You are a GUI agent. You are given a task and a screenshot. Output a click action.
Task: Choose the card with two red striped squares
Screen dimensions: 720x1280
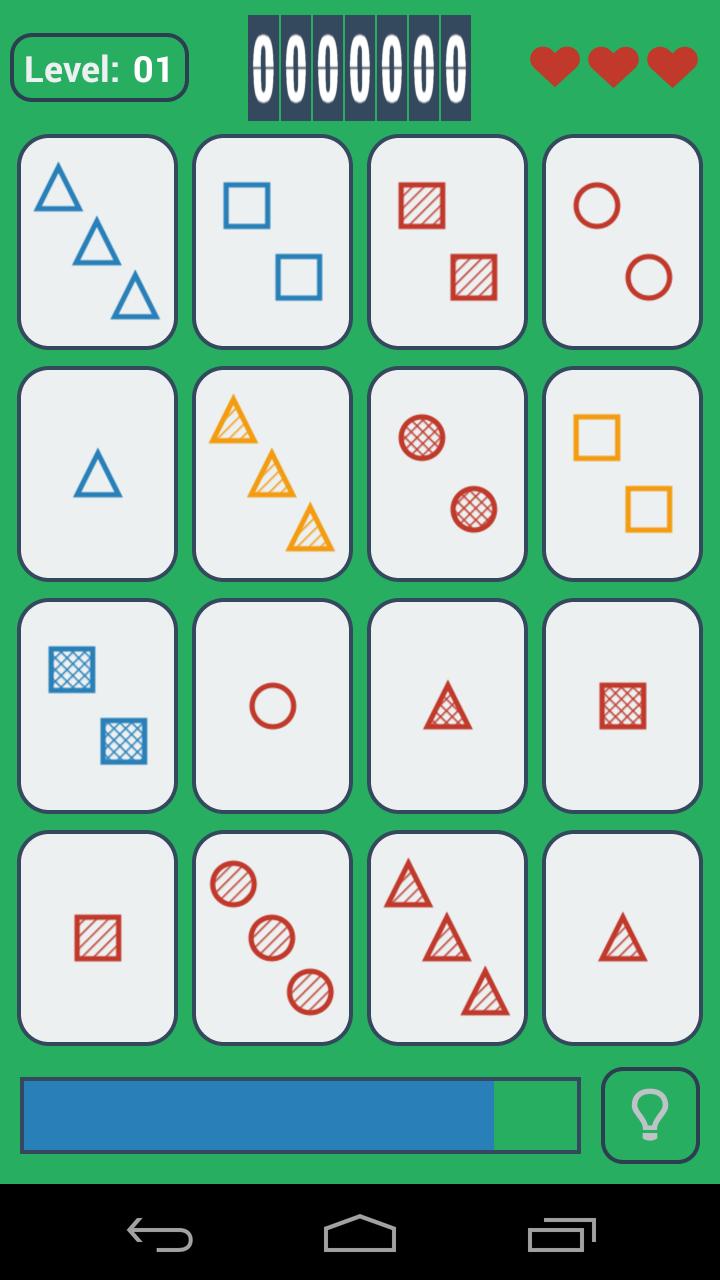point(447,242)
